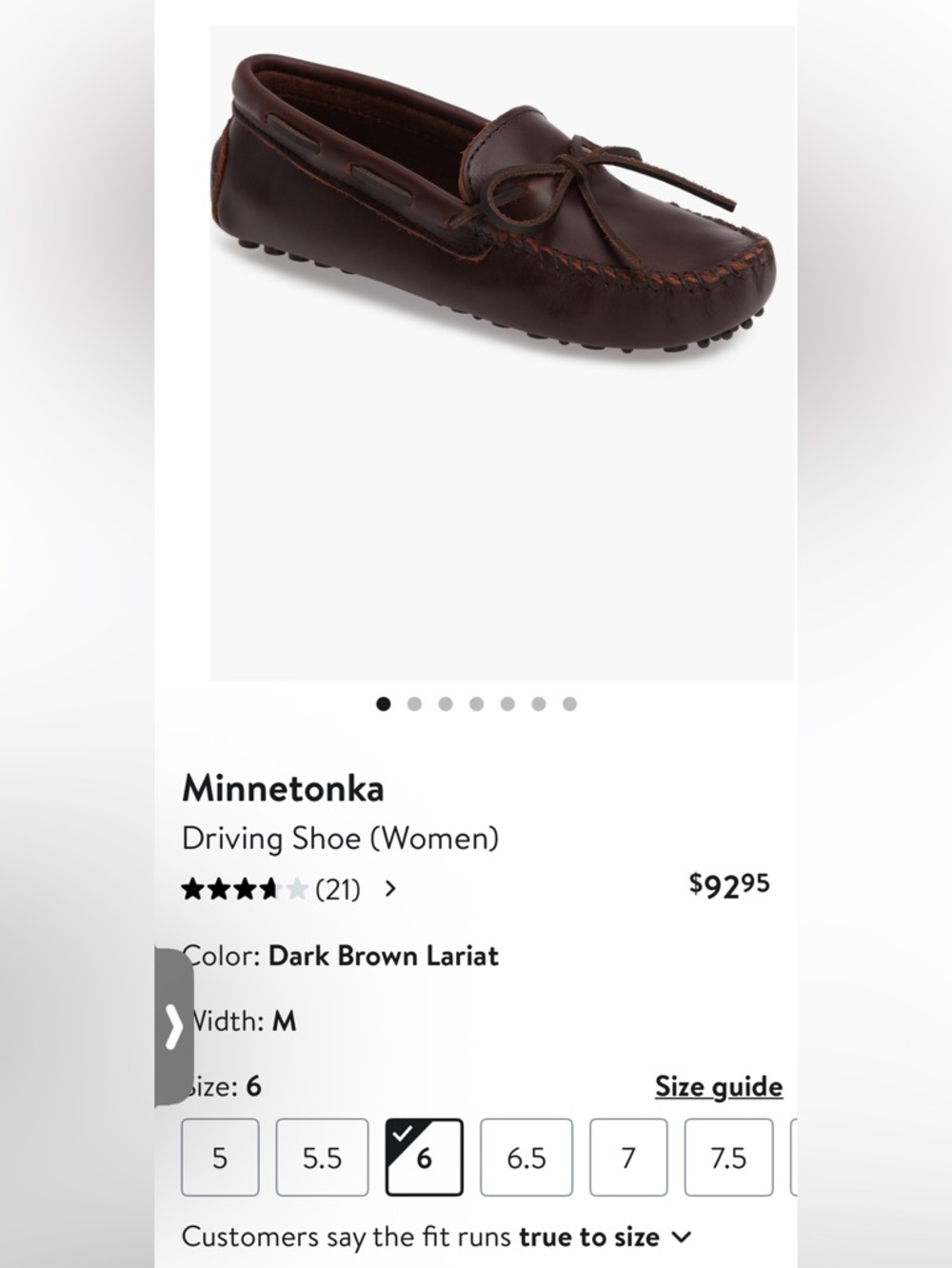Select the third carousel dot

(x=446, y=703)
